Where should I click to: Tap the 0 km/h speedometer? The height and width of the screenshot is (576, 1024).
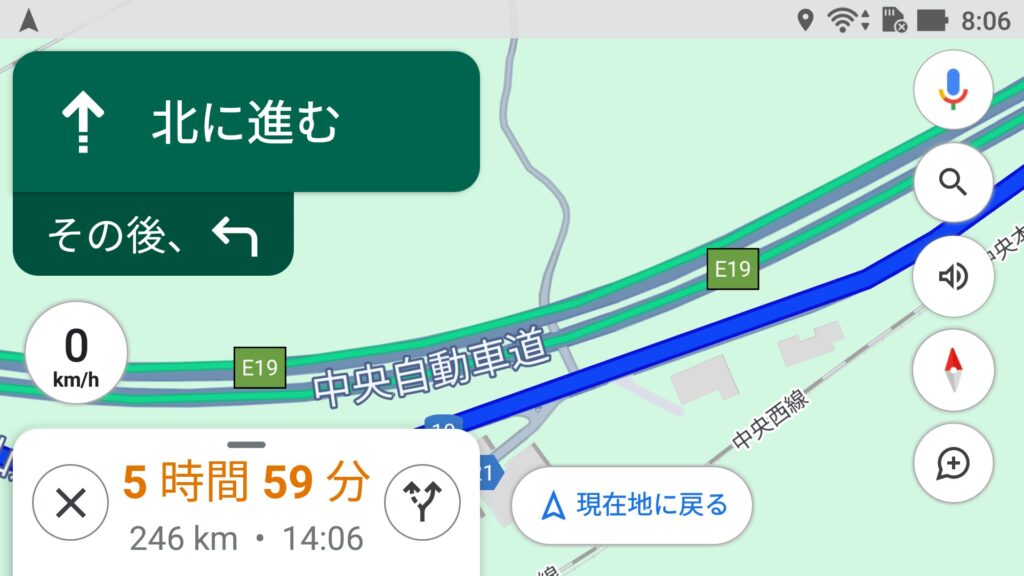(x=76, y=354)
